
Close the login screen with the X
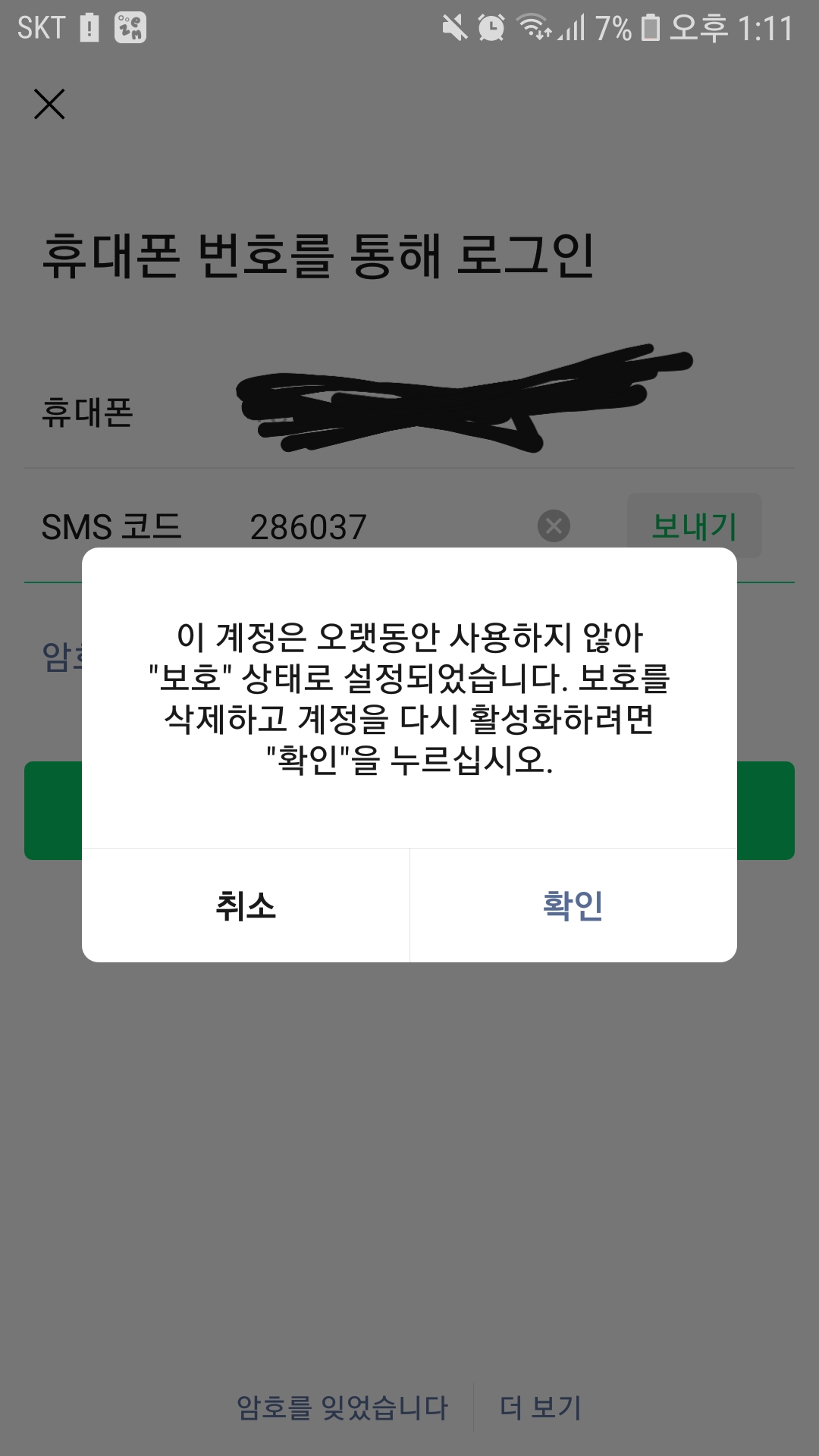[x=49, y=104]
